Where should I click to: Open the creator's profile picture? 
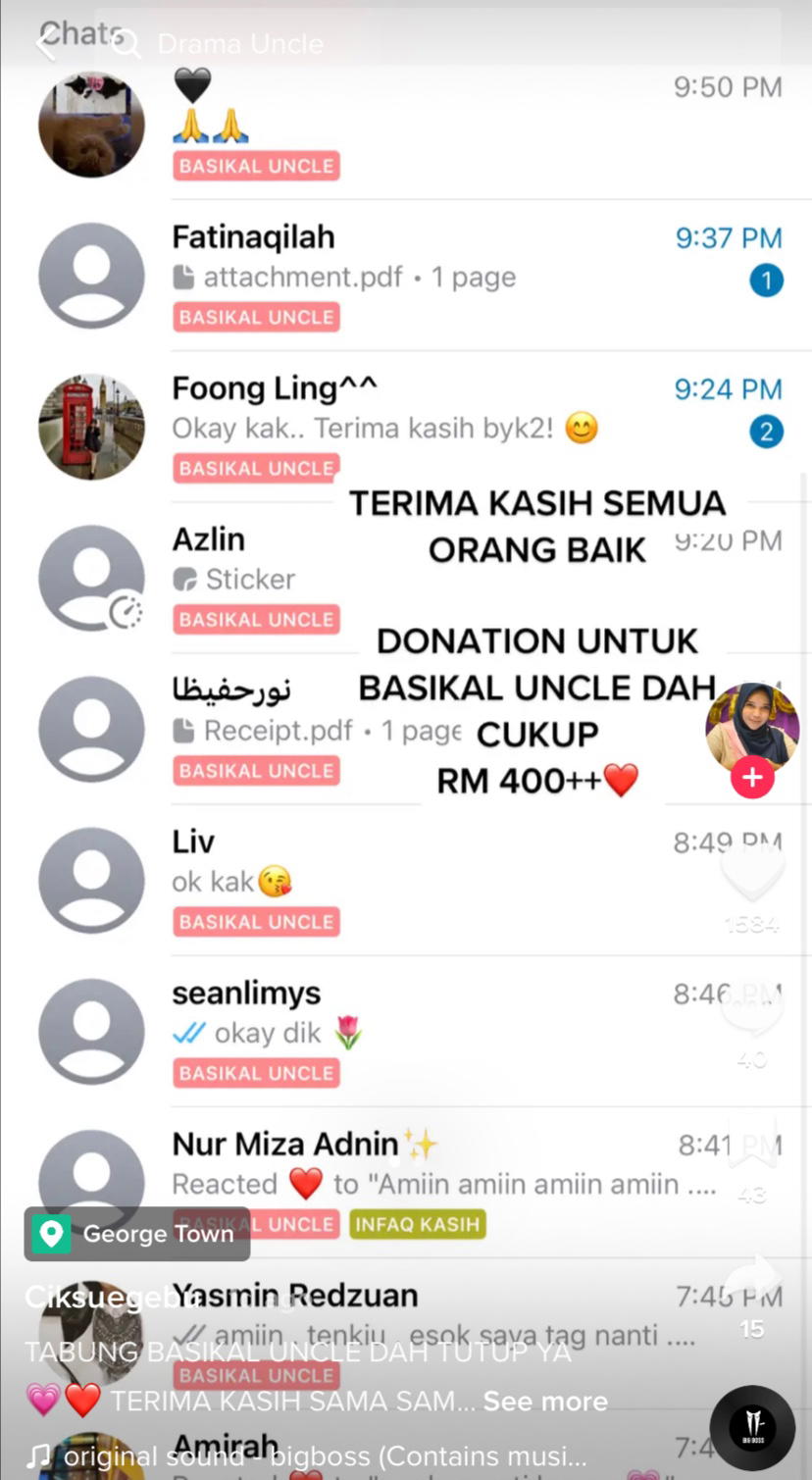[x=752, y=727]
